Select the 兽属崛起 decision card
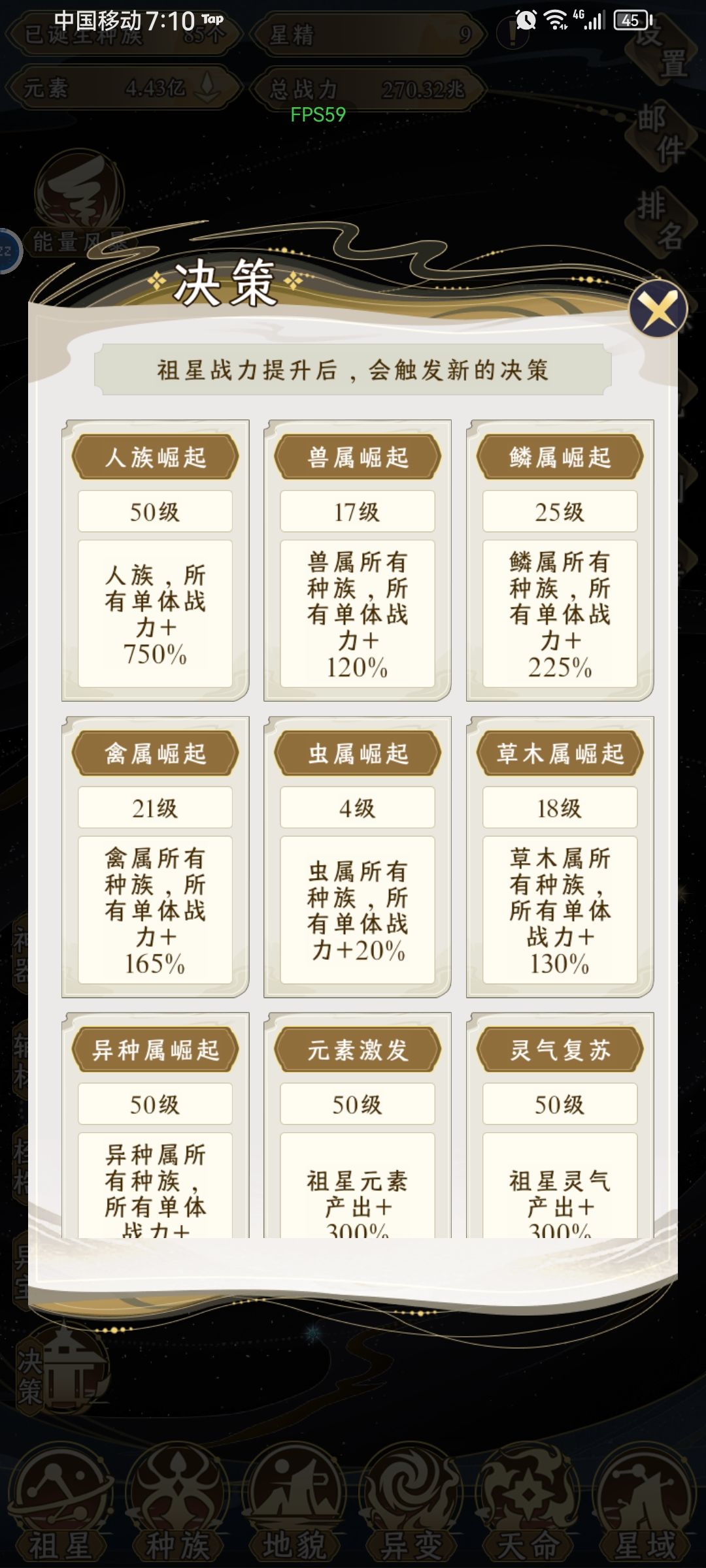706x1568 pixels. tap(358, 561)
